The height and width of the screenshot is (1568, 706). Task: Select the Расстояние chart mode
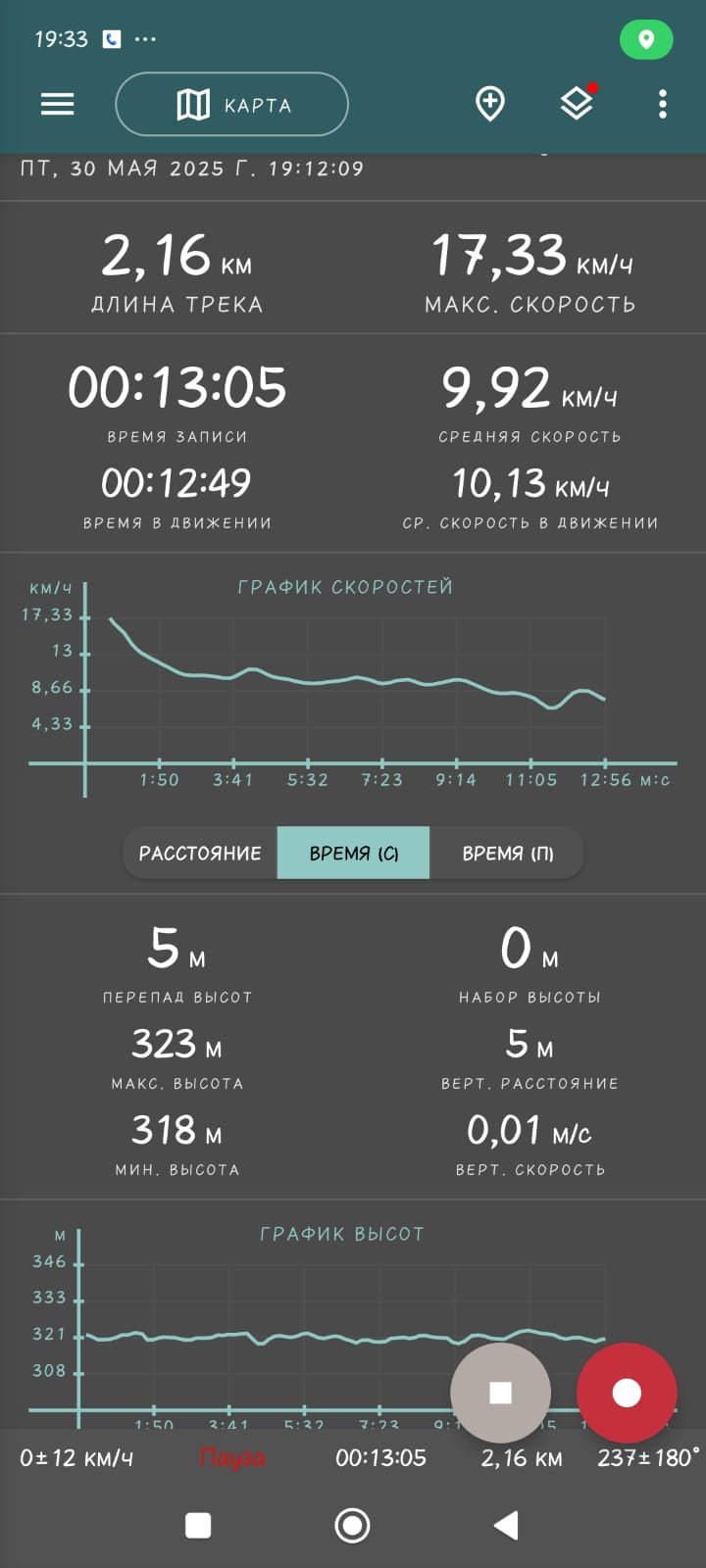(x=200, y=853)
